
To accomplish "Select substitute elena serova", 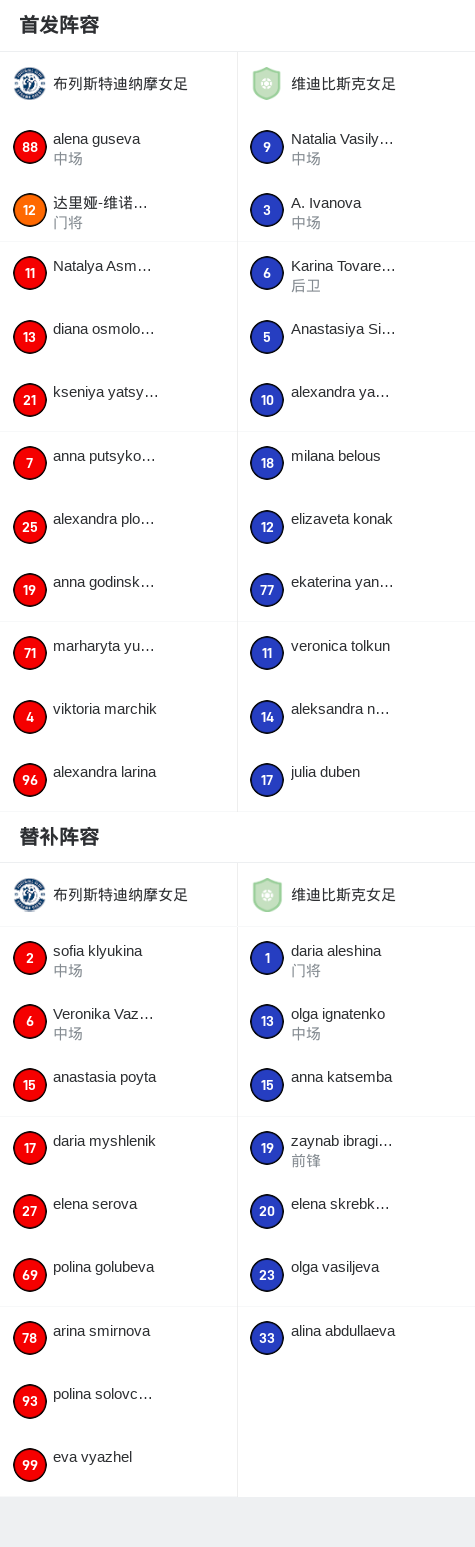I will (x=118, y=1212).
